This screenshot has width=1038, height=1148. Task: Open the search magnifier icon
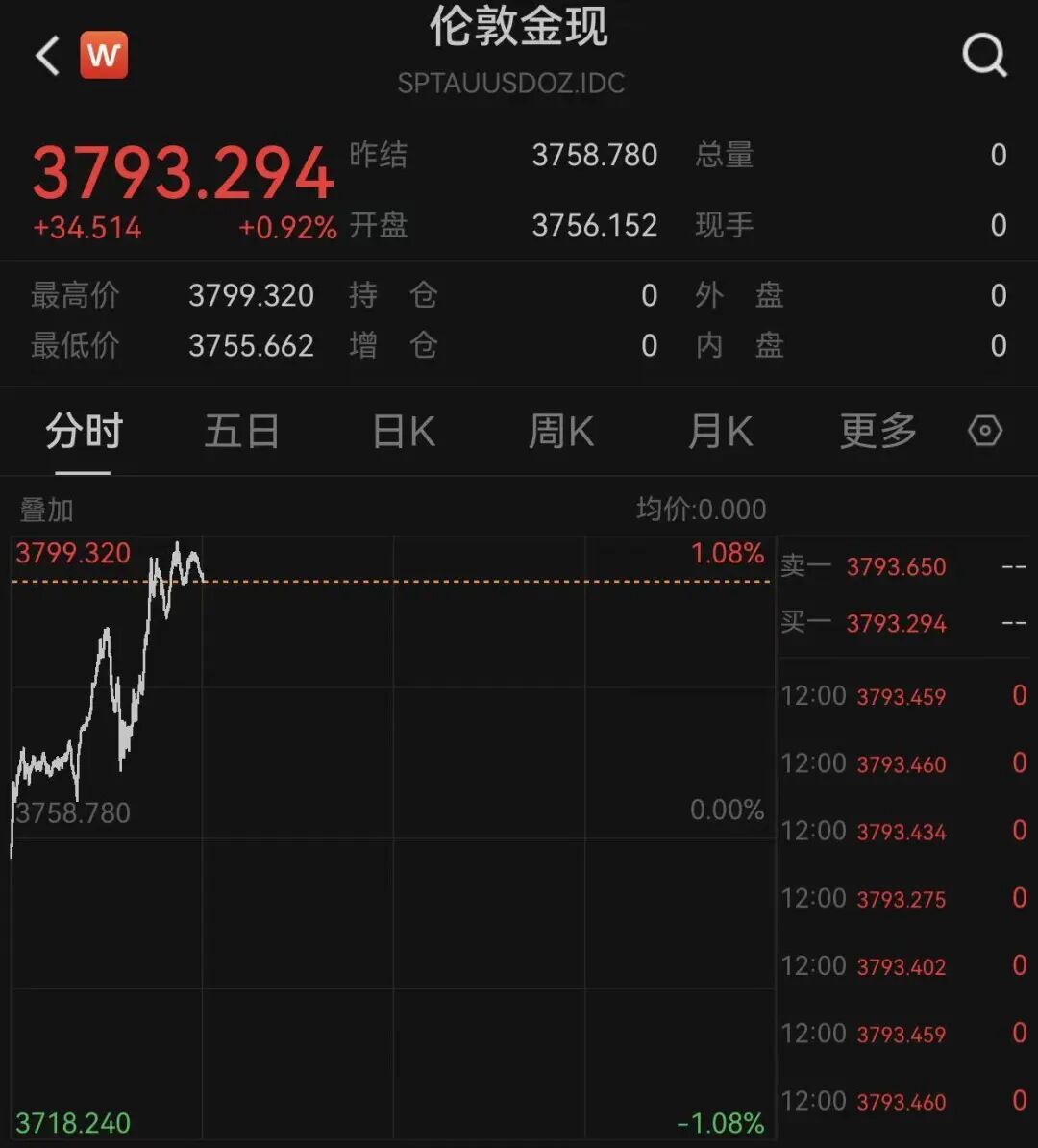pos(984,56)
